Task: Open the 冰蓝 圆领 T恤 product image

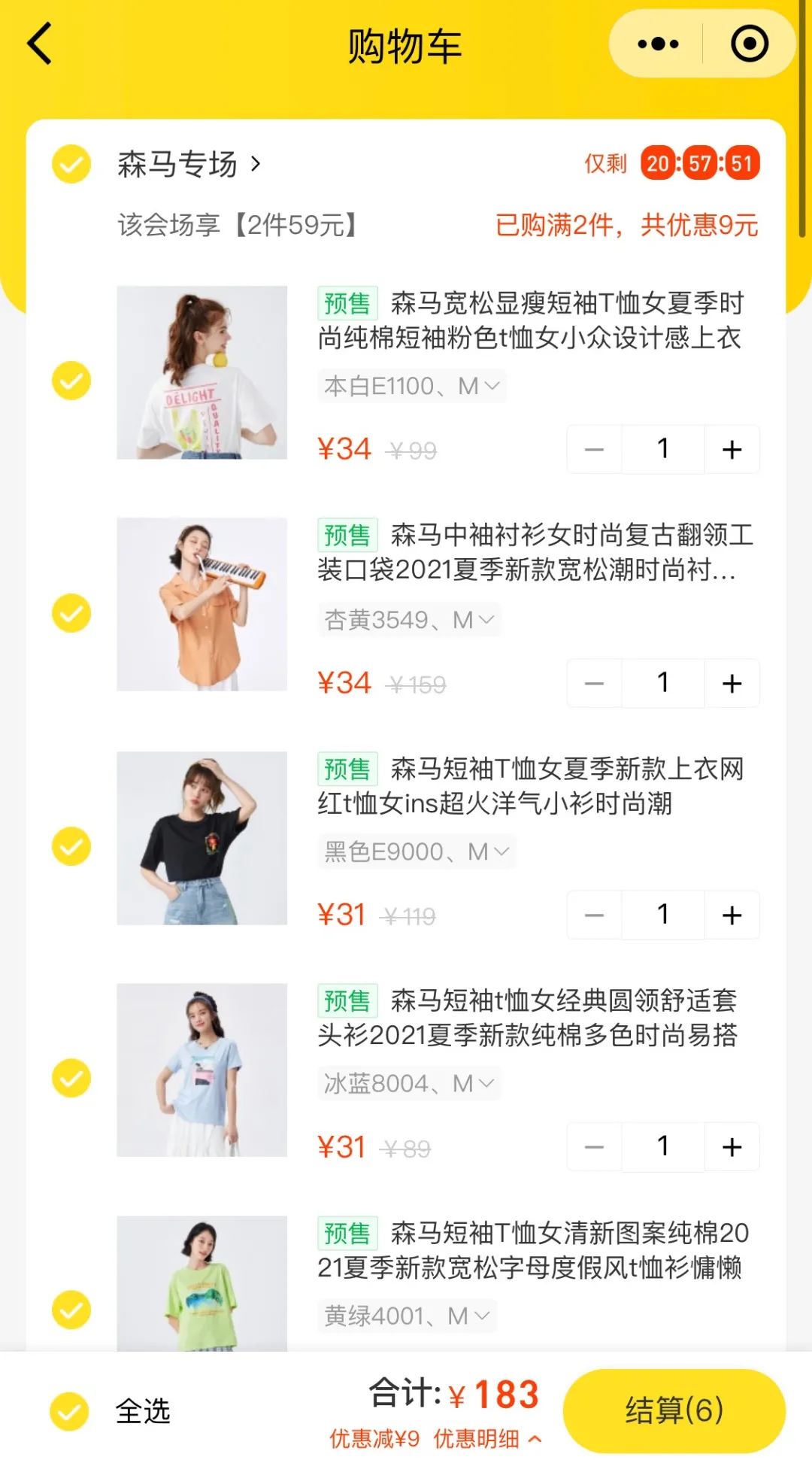Action: [201, 1070]
